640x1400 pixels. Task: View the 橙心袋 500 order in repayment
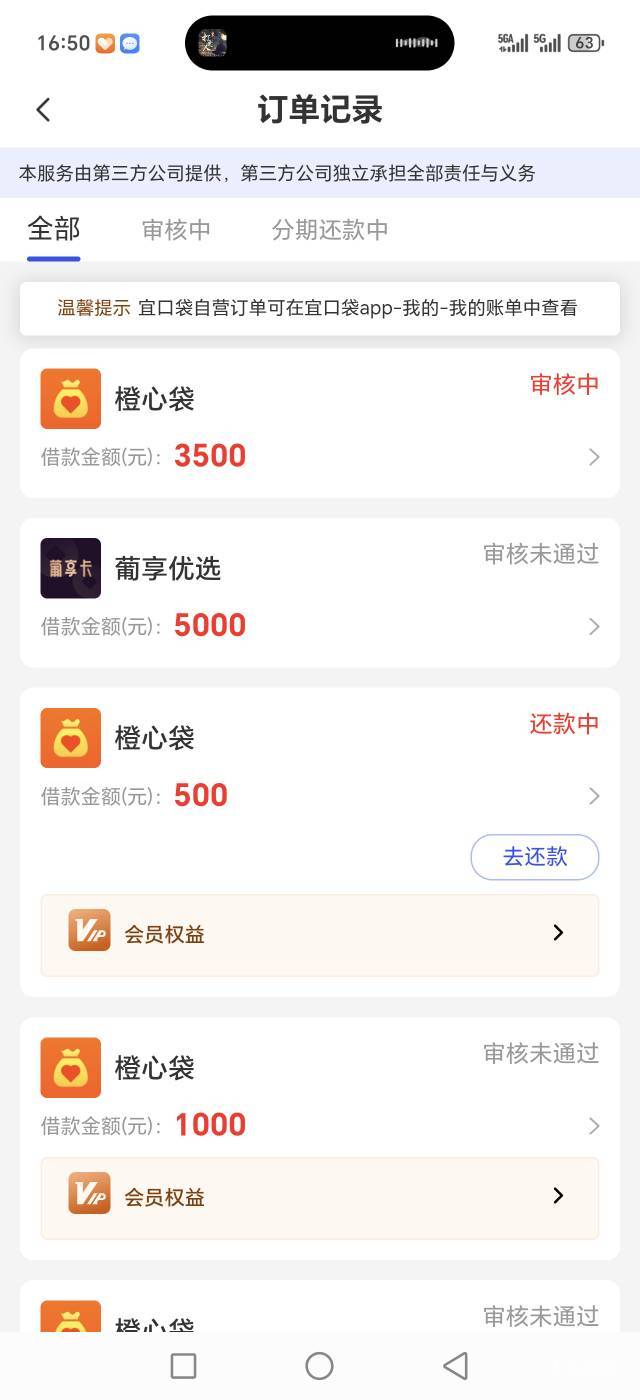(x=320, y=763)
